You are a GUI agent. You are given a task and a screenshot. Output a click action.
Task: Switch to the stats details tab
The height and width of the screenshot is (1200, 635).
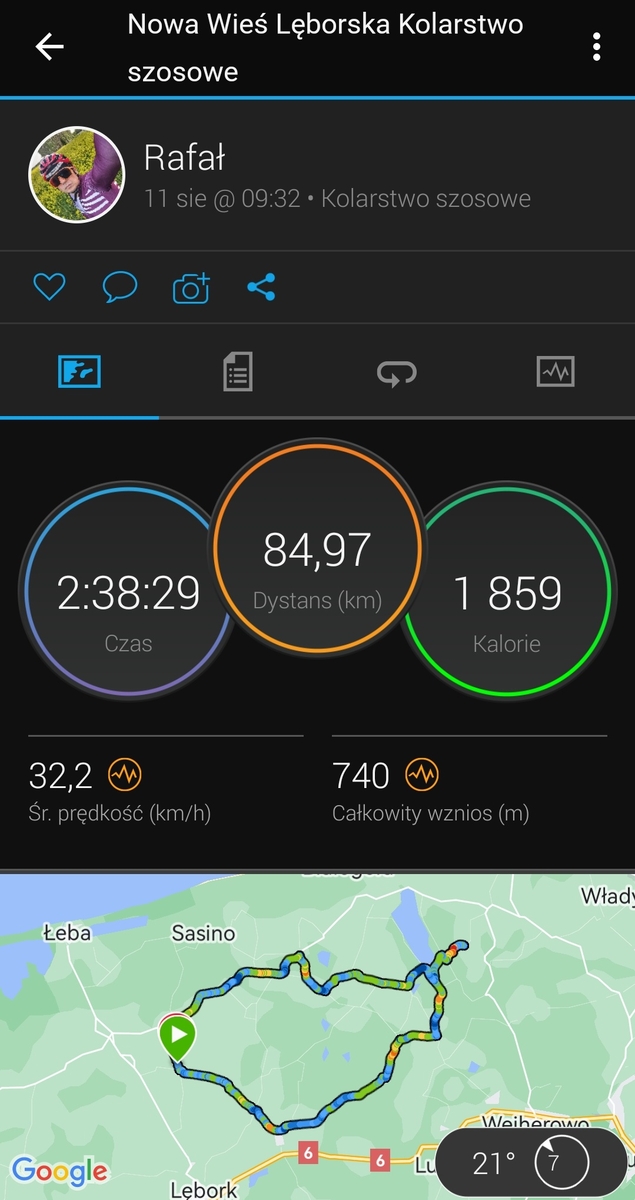coord(237,372)
